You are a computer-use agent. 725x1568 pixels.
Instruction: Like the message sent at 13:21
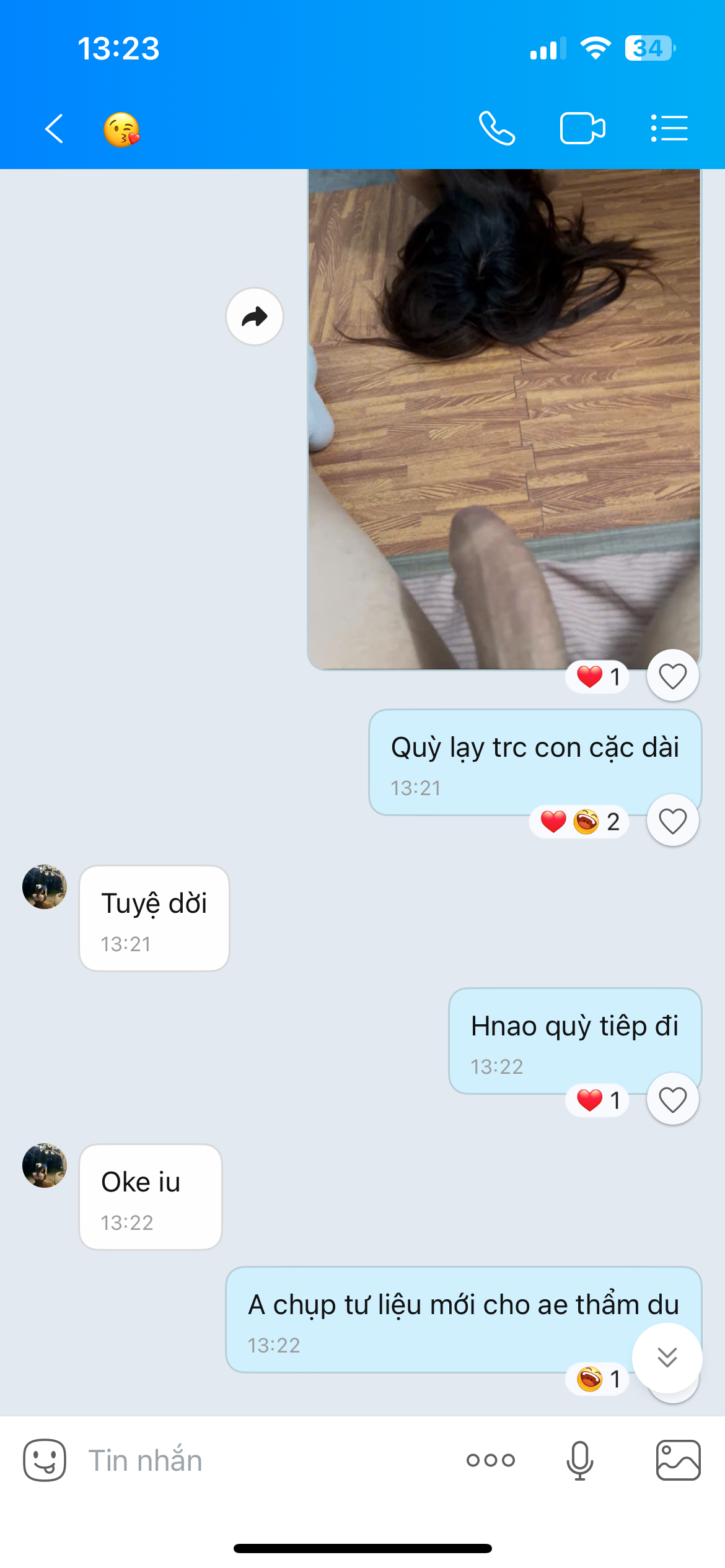coord(672,822)
